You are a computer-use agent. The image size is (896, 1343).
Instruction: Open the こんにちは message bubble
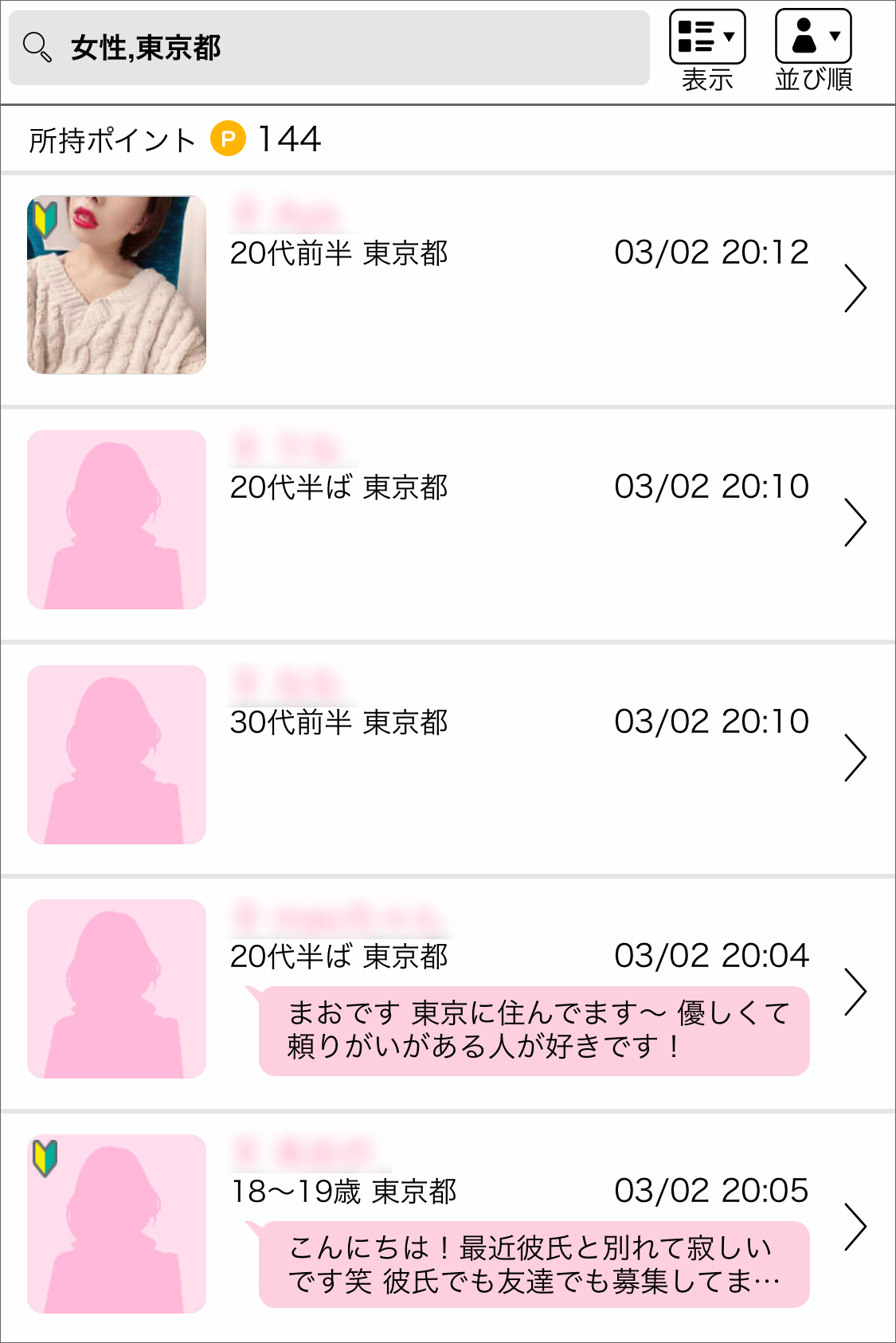click(x=530, y=1271)
